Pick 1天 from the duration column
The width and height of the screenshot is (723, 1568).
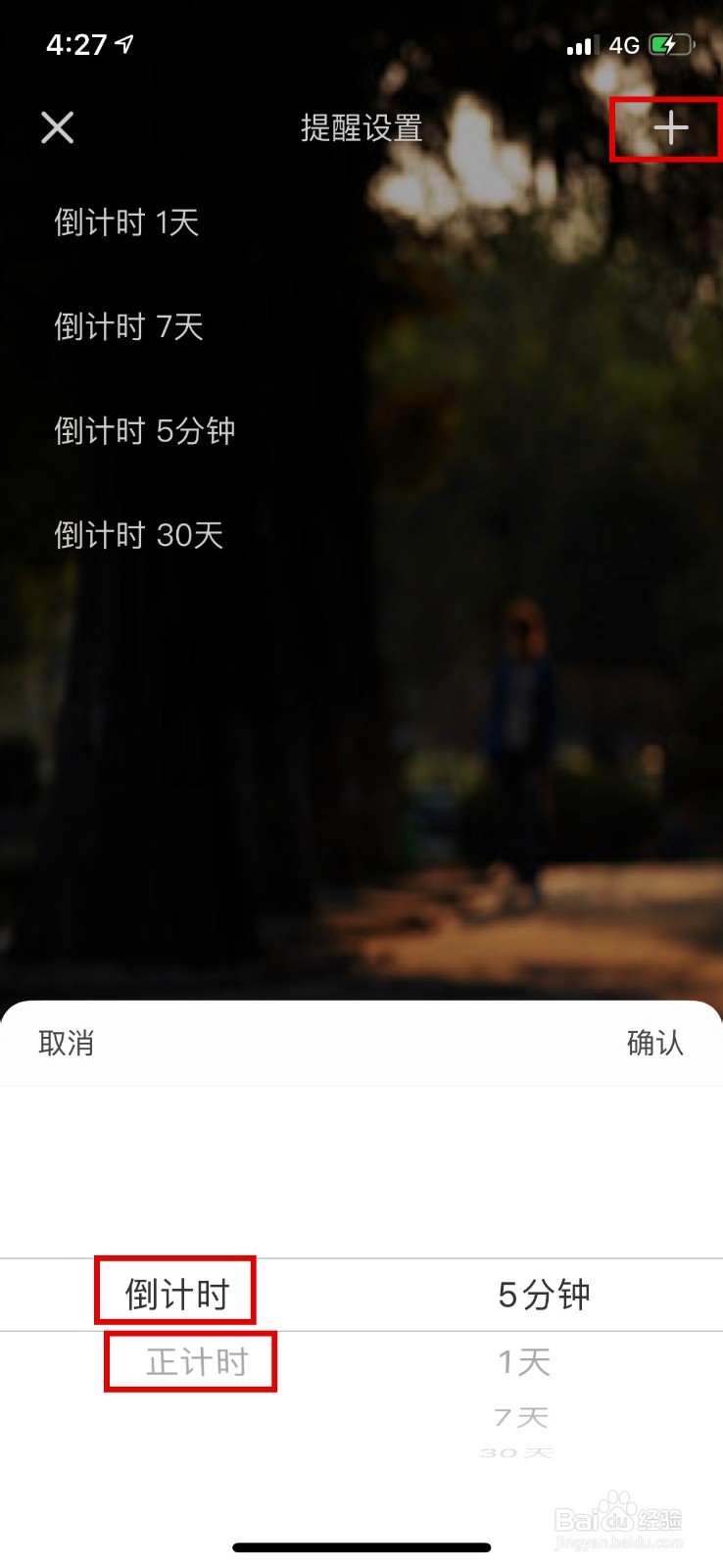pos(524,1360)
